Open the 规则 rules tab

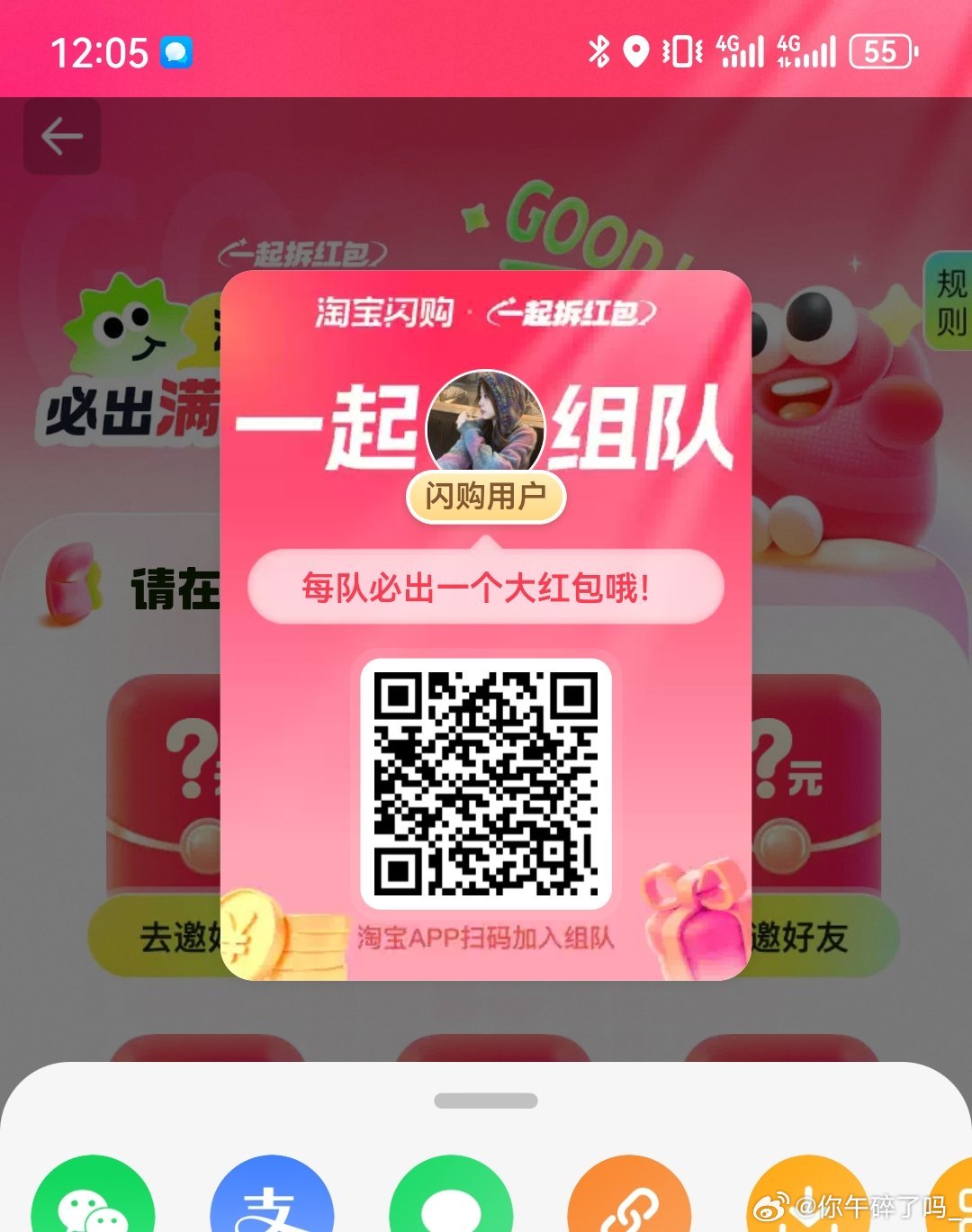949,301
